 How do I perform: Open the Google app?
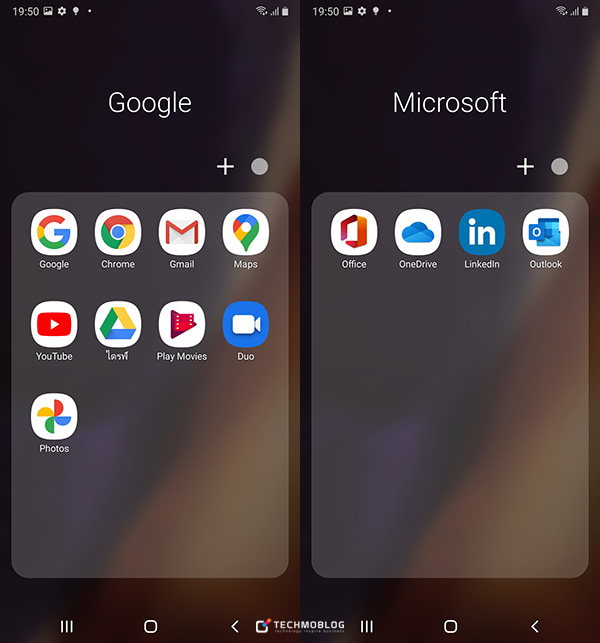point(54,233)
